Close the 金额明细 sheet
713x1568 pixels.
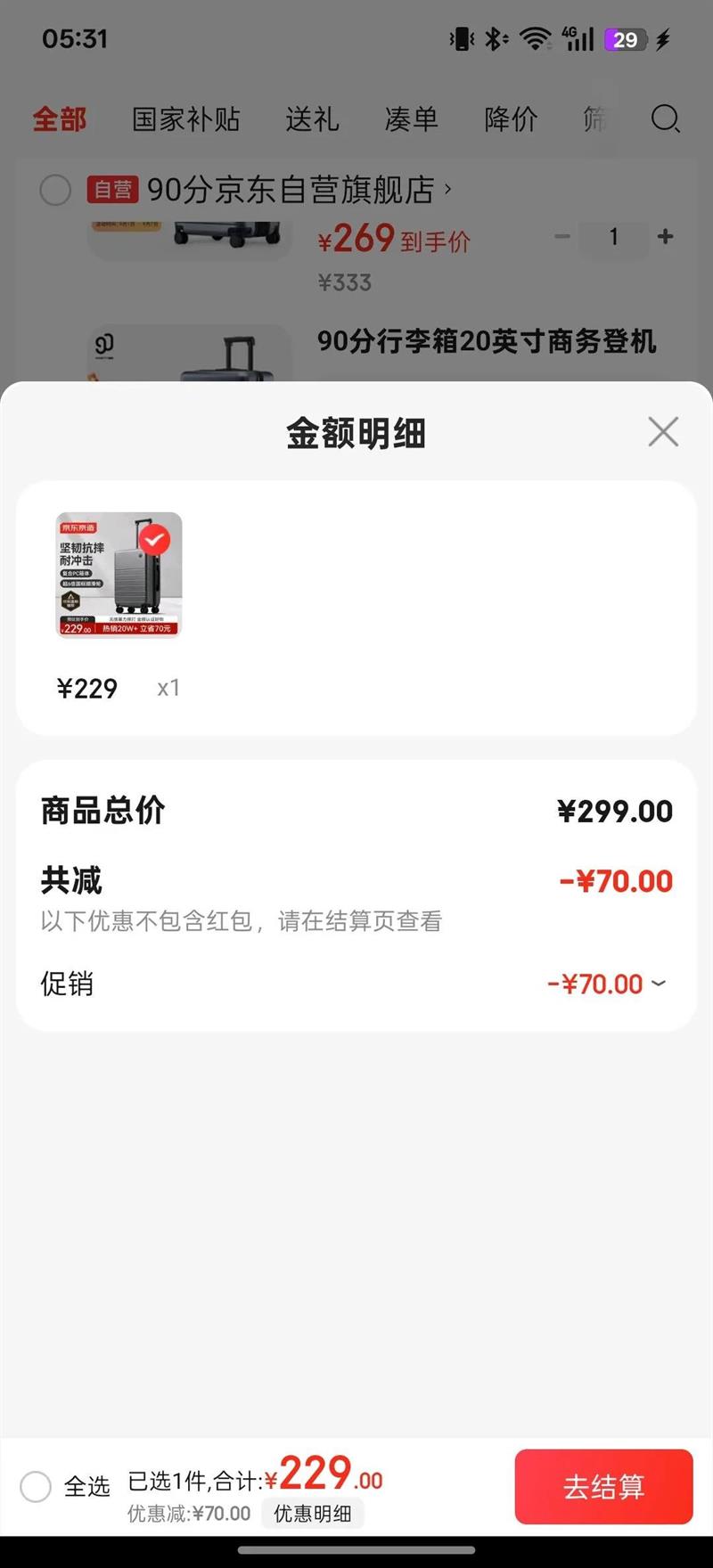tap(663, 432)
